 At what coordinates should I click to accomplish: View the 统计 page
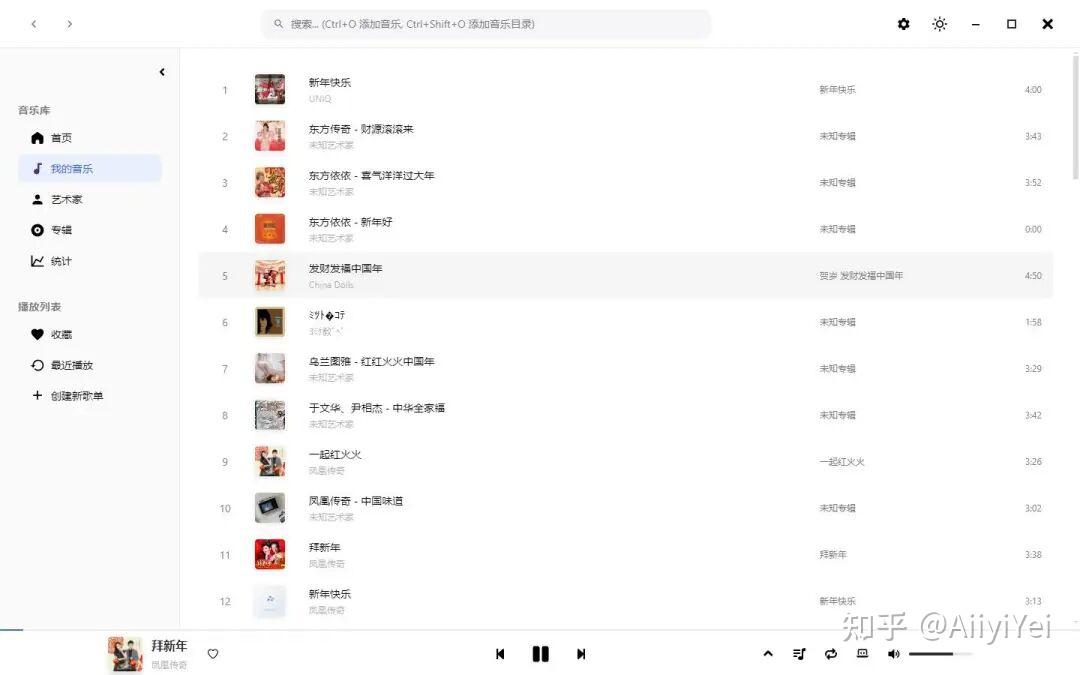coord(61,261)
